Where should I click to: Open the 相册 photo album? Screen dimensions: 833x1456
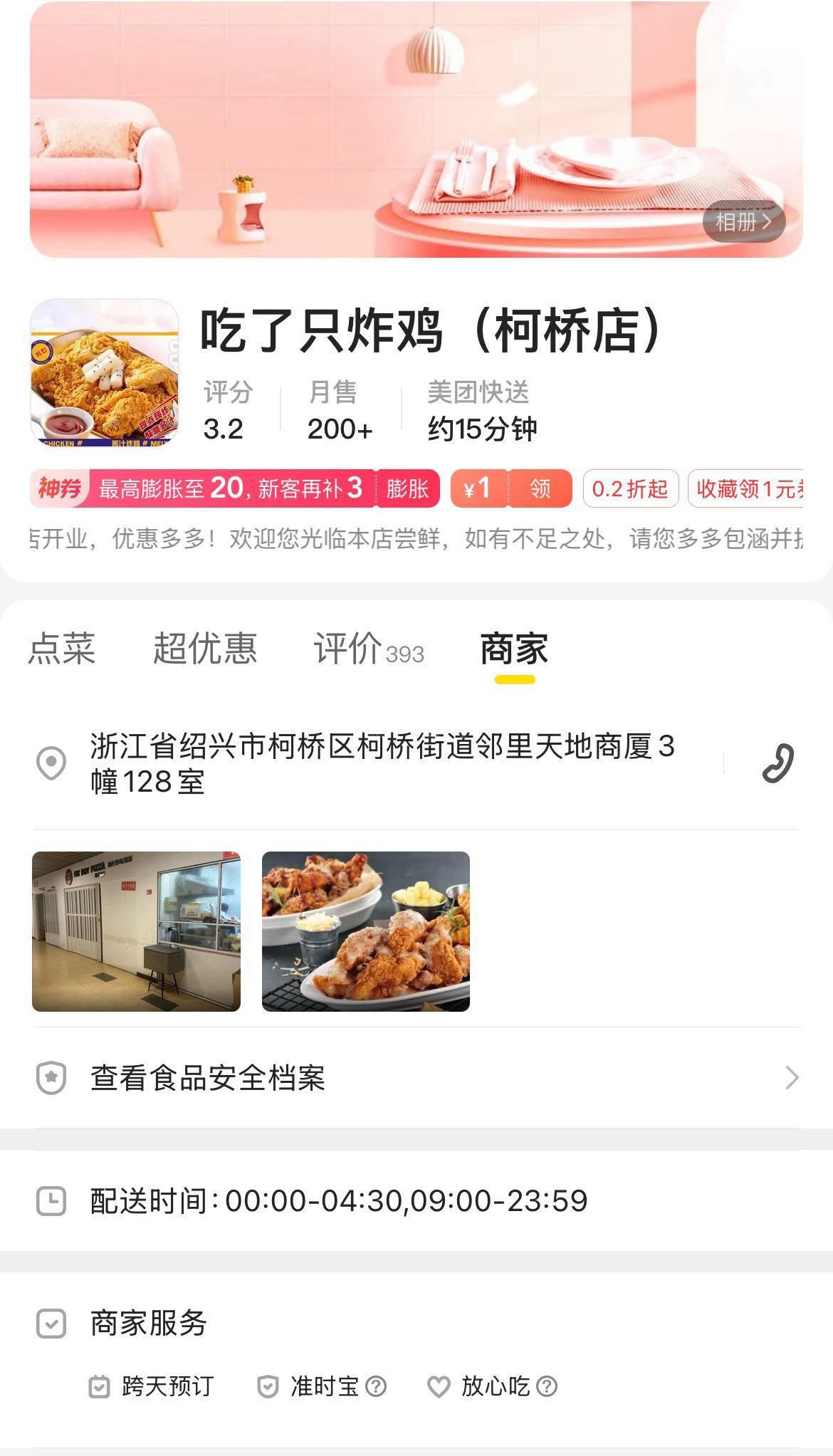tap(743, 222)
